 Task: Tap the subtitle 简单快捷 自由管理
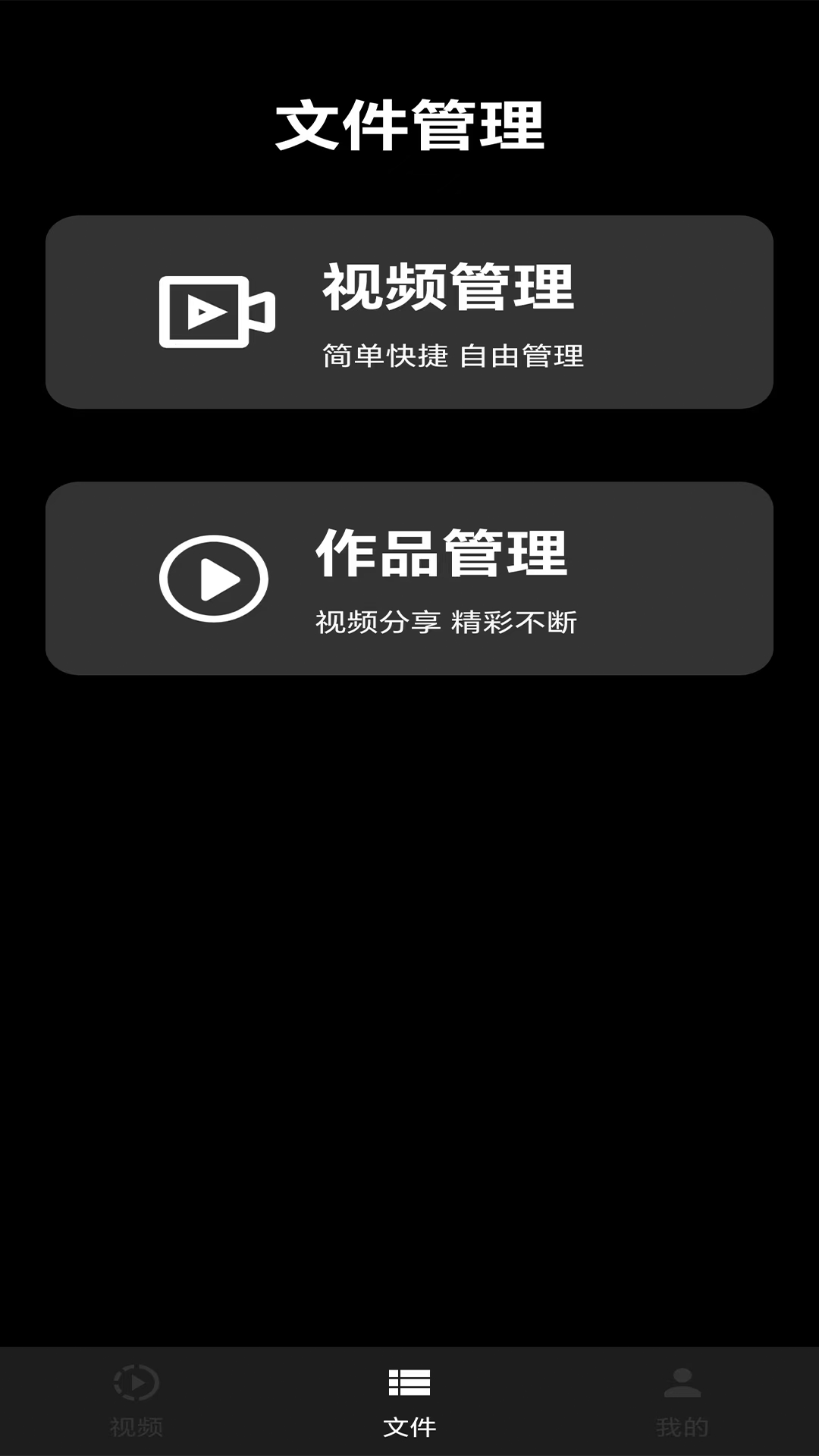452,353
